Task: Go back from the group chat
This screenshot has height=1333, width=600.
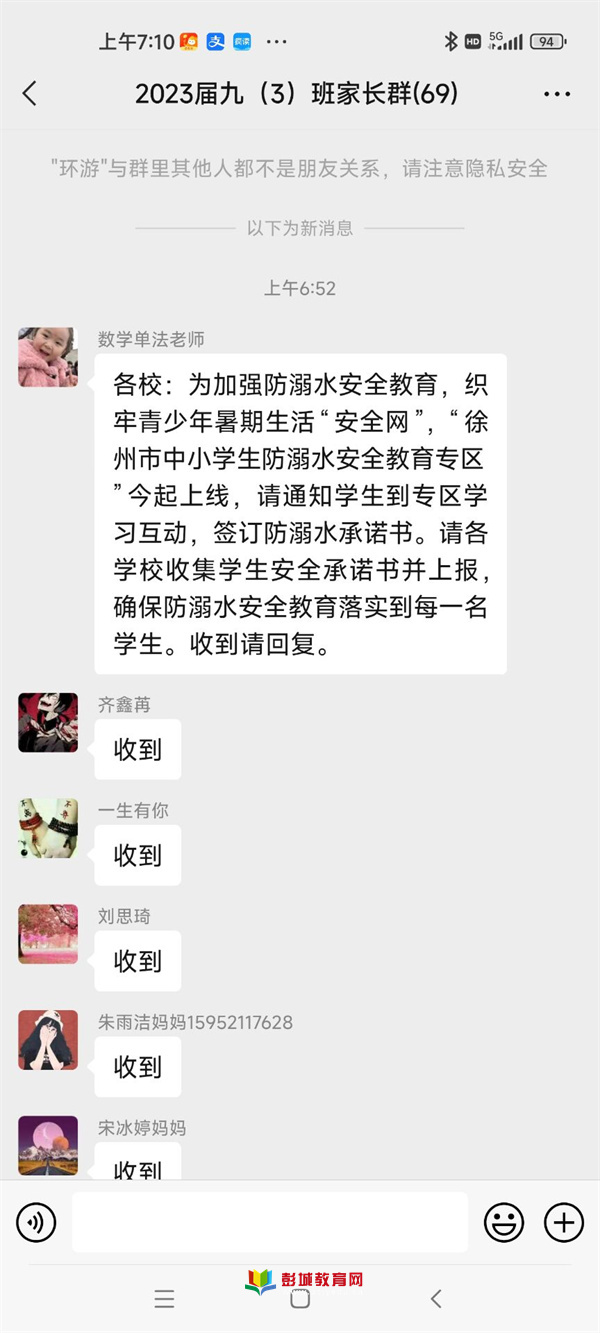Action: coord(29,94)
